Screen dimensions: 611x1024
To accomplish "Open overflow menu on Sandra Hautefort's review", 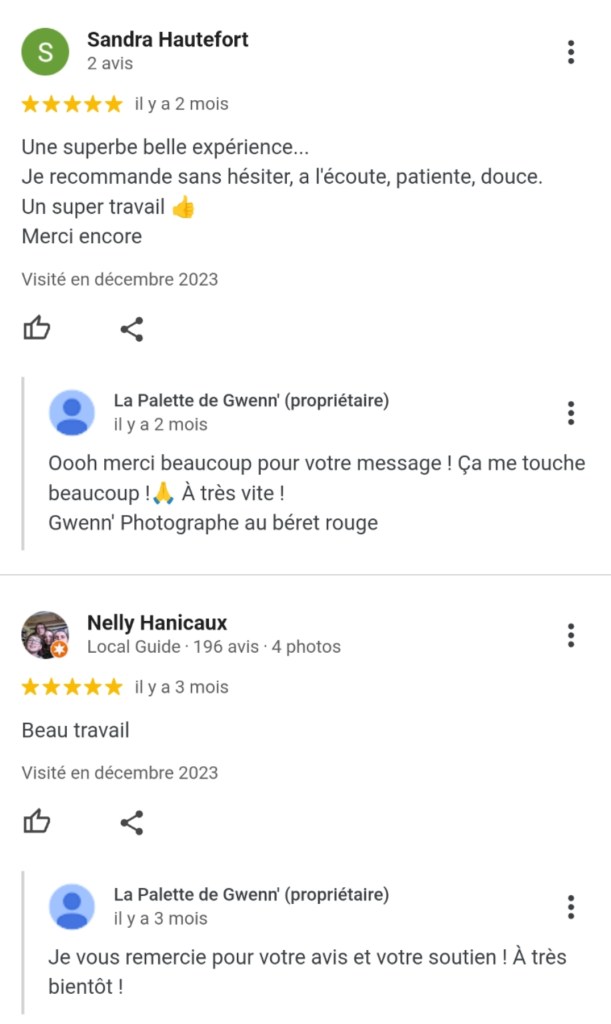I will pos(570,52).
